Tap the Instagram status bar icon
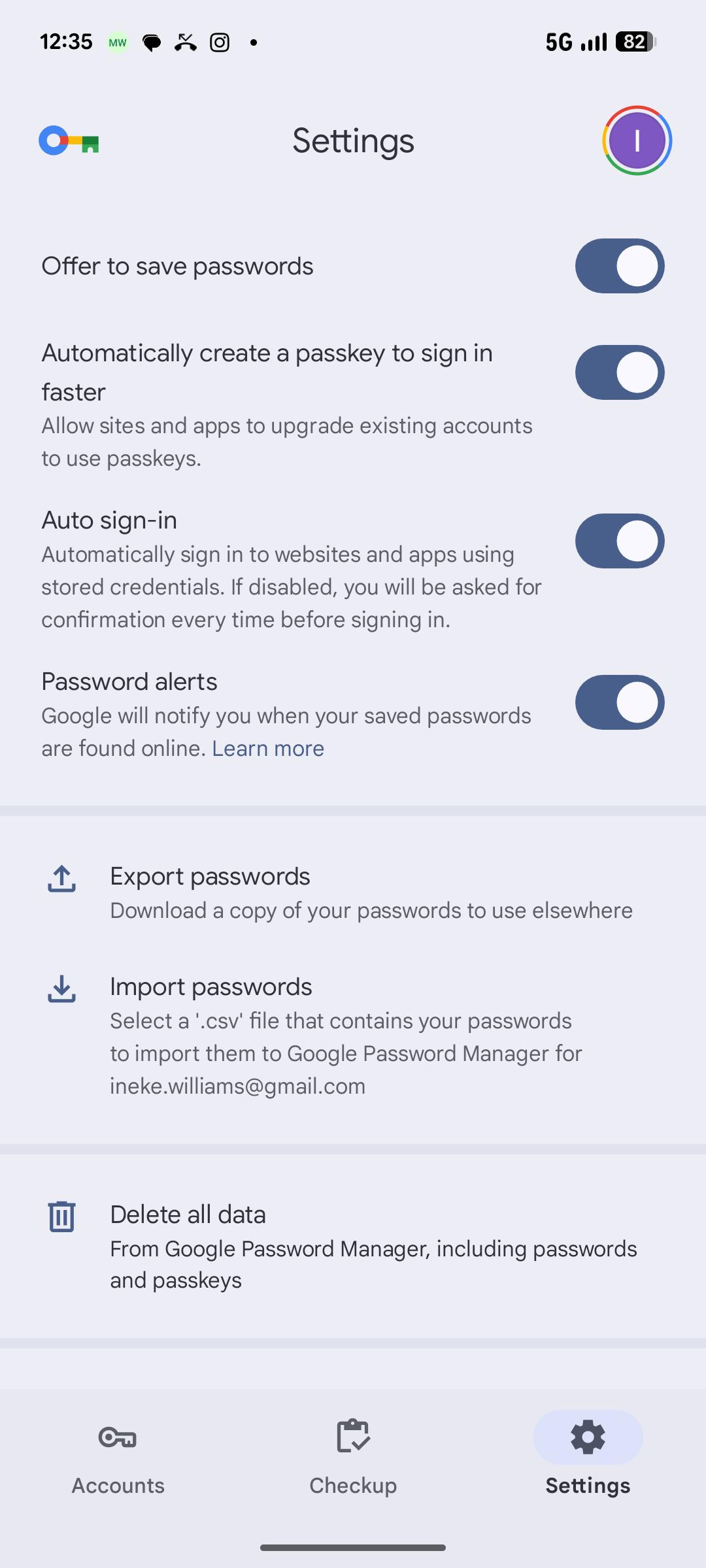The width and height of the screenshot is (706, 1568). [219, 42]
